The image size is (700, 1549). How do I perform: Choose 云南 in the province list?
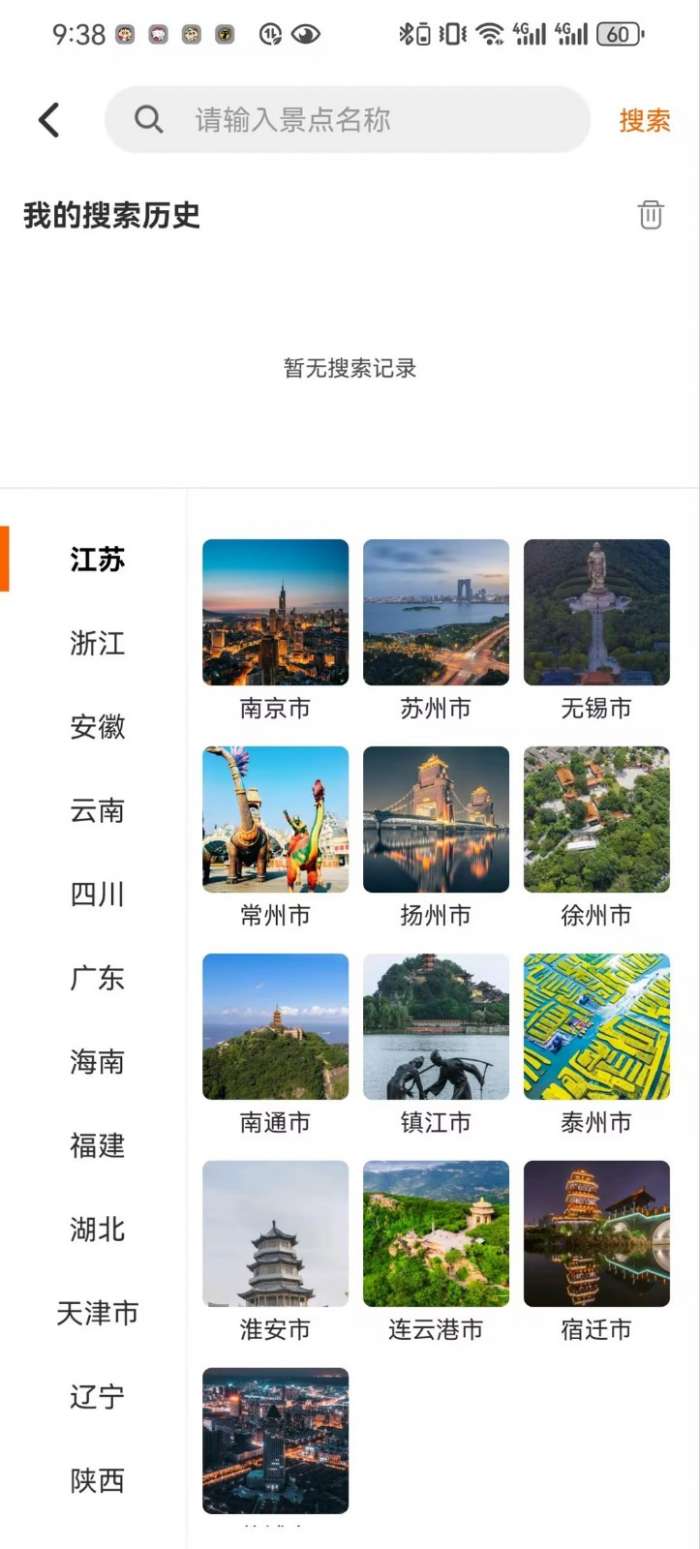click(x=97, y=810)
